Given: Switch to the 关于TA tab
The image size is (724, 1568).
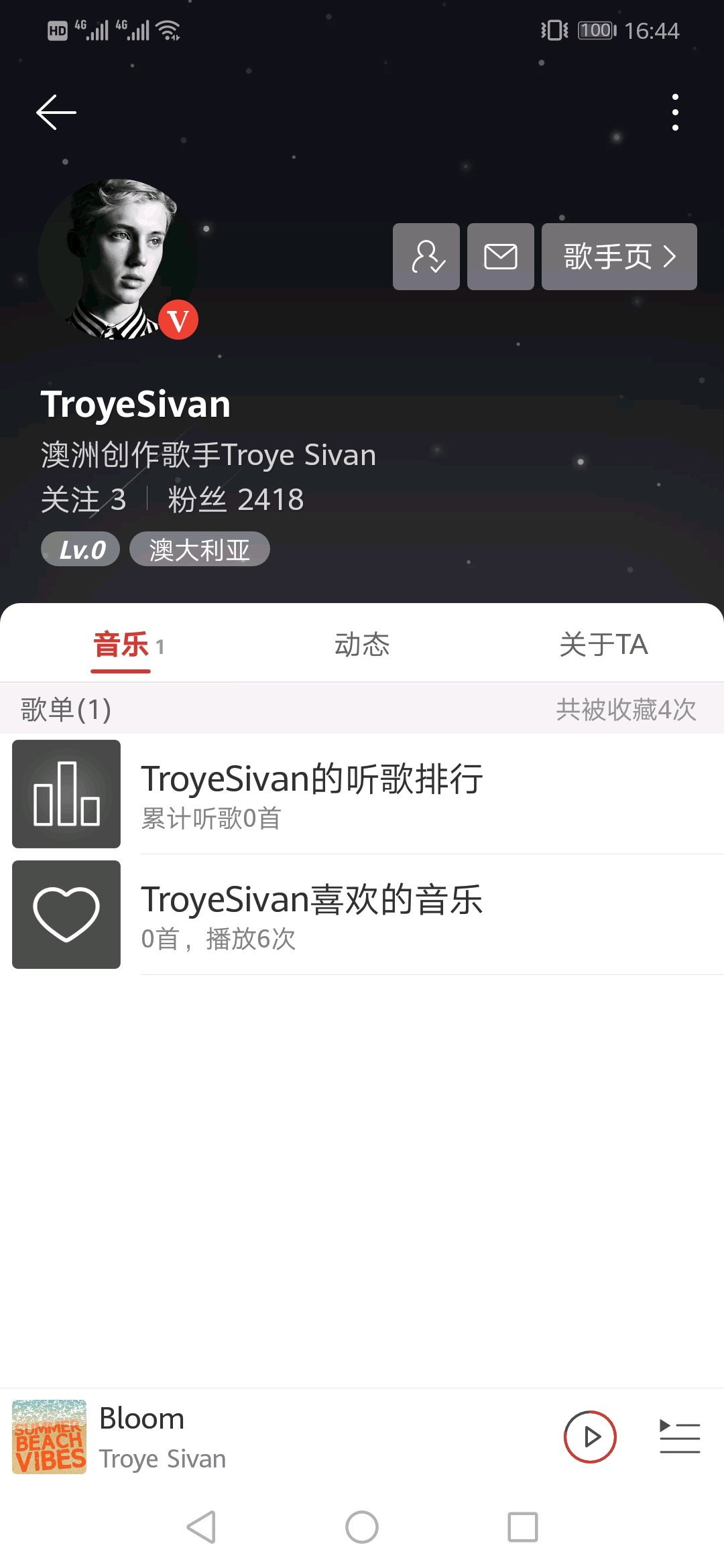Looking at the screenshot, I should pyautogui.click(x=603, y=645).
